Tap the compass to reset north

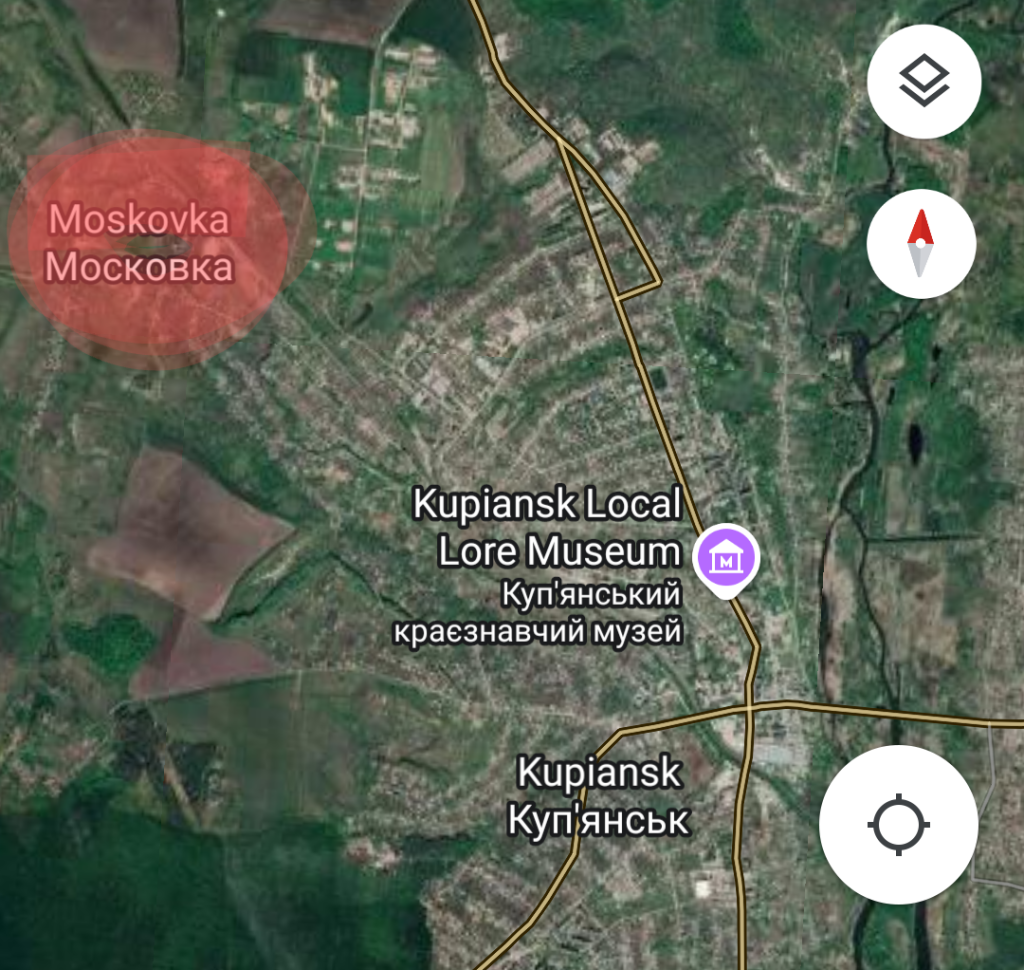[920, 243]
